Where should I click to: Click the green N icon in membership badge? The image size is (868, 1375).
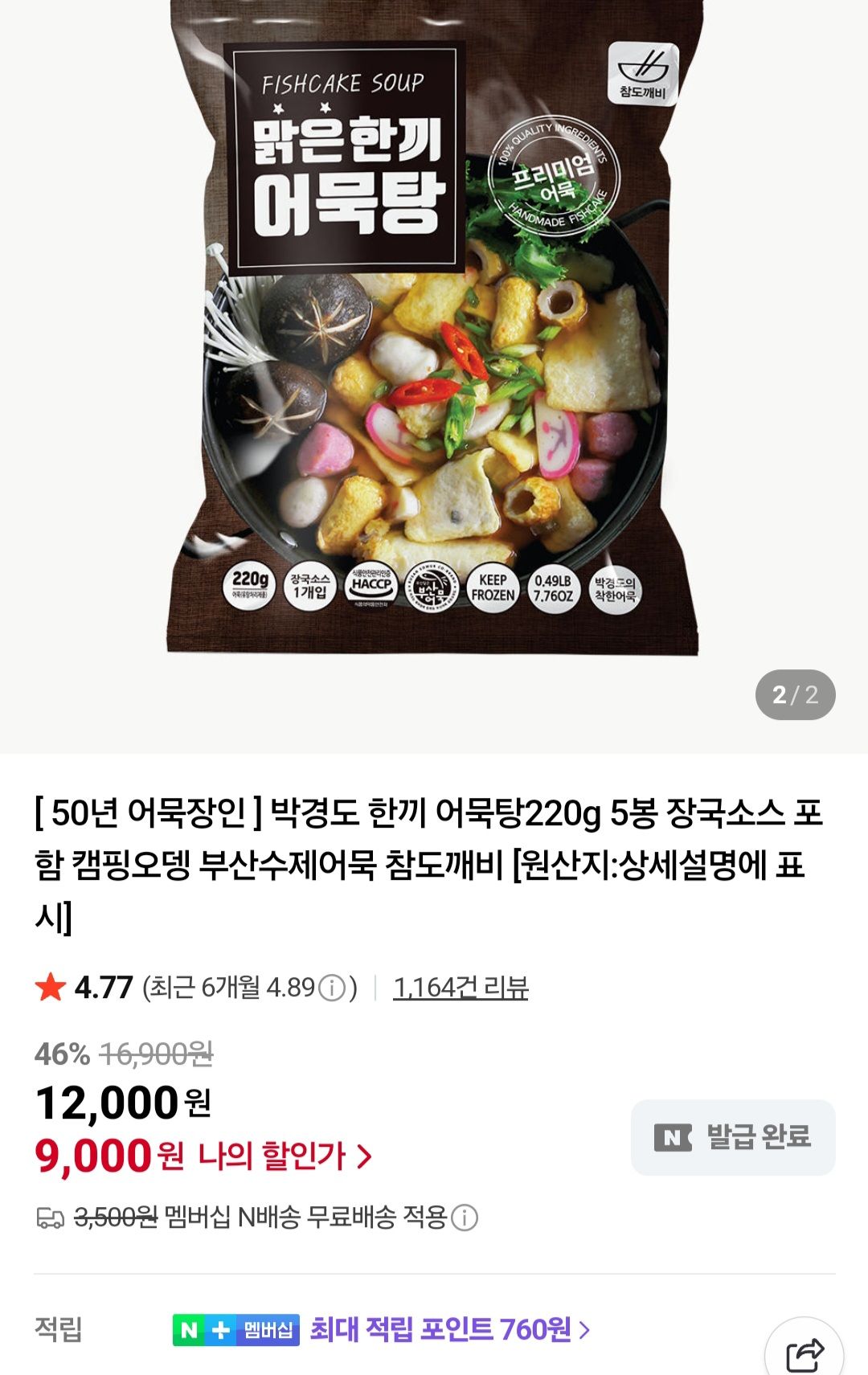pyautogui.click(x=188, y=1326)
